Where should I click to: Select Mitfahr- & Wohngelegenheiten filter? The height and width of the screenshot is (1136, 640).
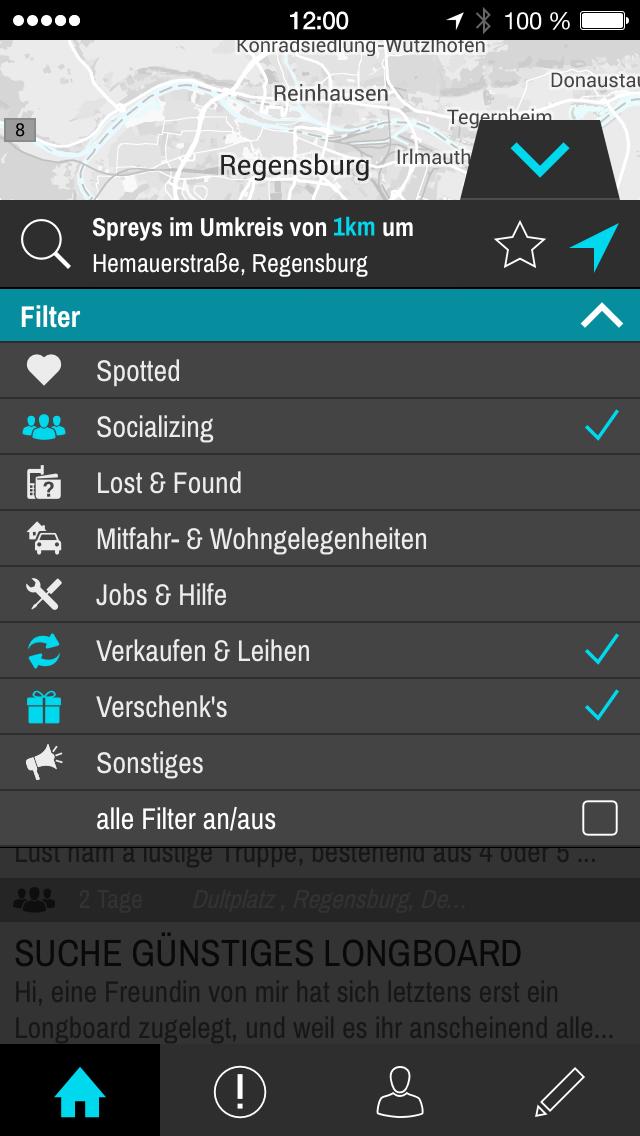click(x=320, y=539)
